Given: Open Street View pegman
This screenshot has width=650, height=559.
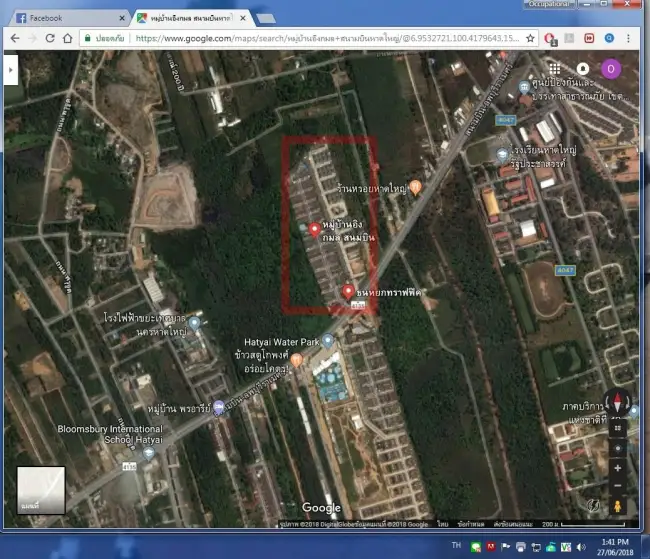Looking at the screenshot, I should [617, 506].
